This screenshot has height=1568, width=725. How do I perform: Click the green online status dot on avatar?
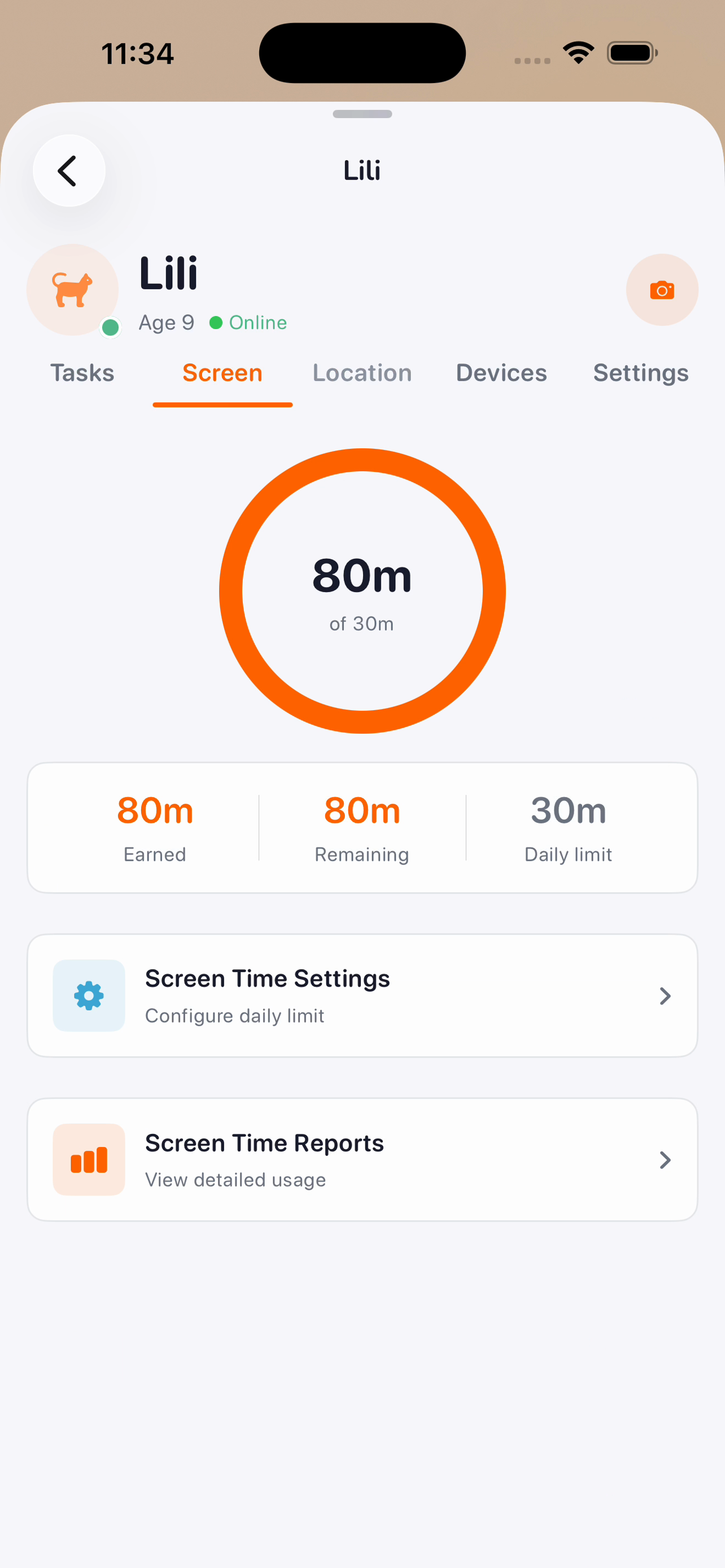click(111, 327)
